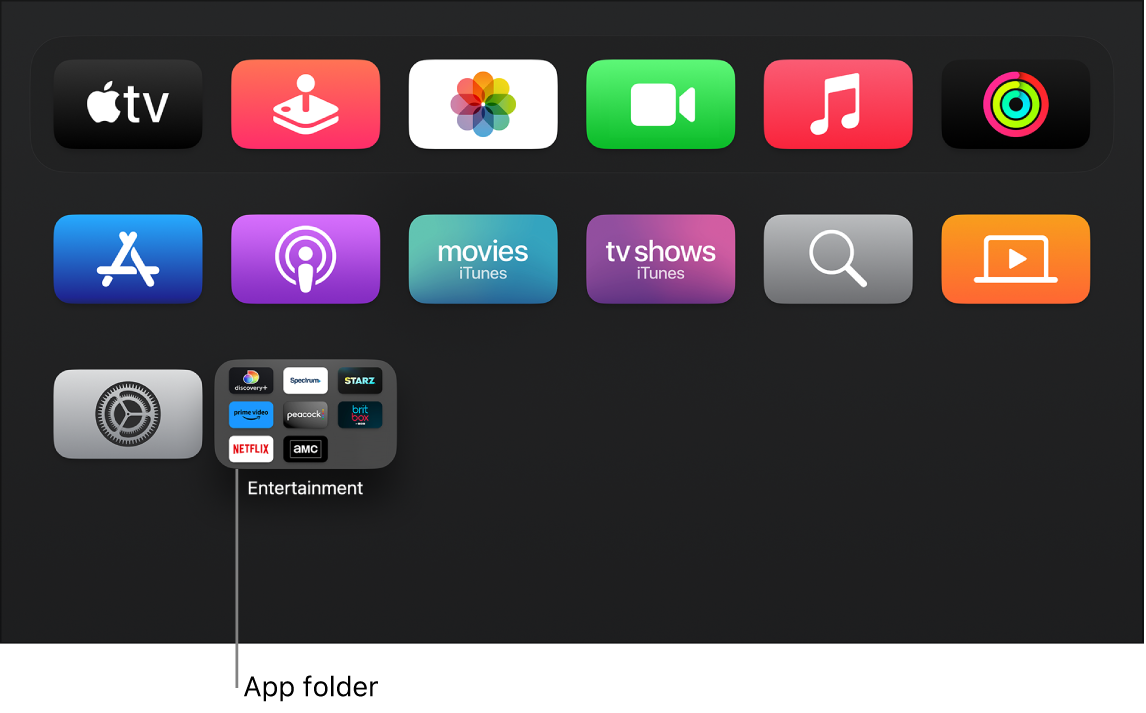This screenshot has height=713, width=1146.
Task: Open the Apple TV app
Action: pyautogui.click(x=128, y=104)
